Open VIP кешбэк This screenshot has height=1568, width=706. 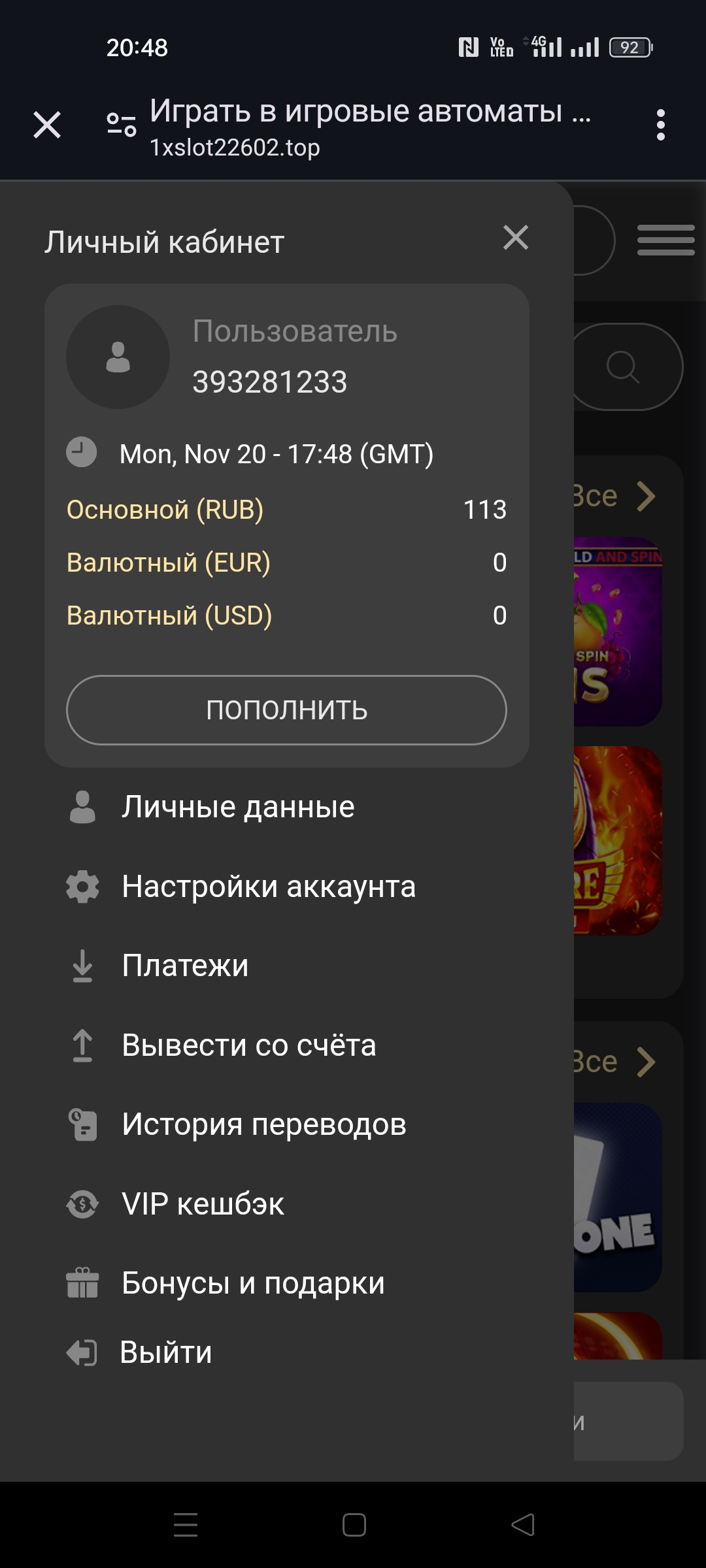(203, 1204)
